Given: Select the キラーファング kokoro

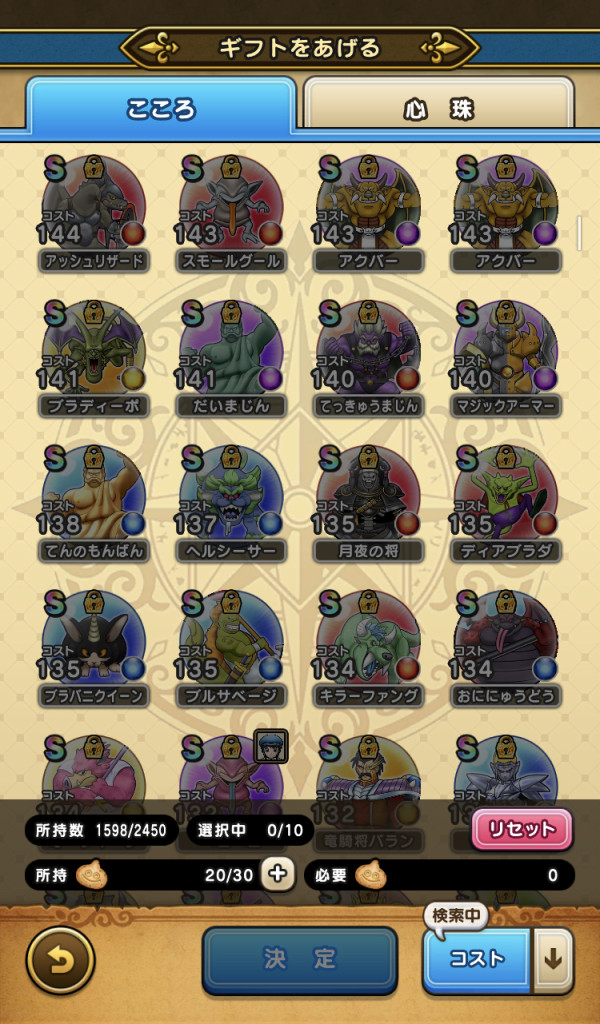Looking at the screenshot, I should [x=368, y=641].
